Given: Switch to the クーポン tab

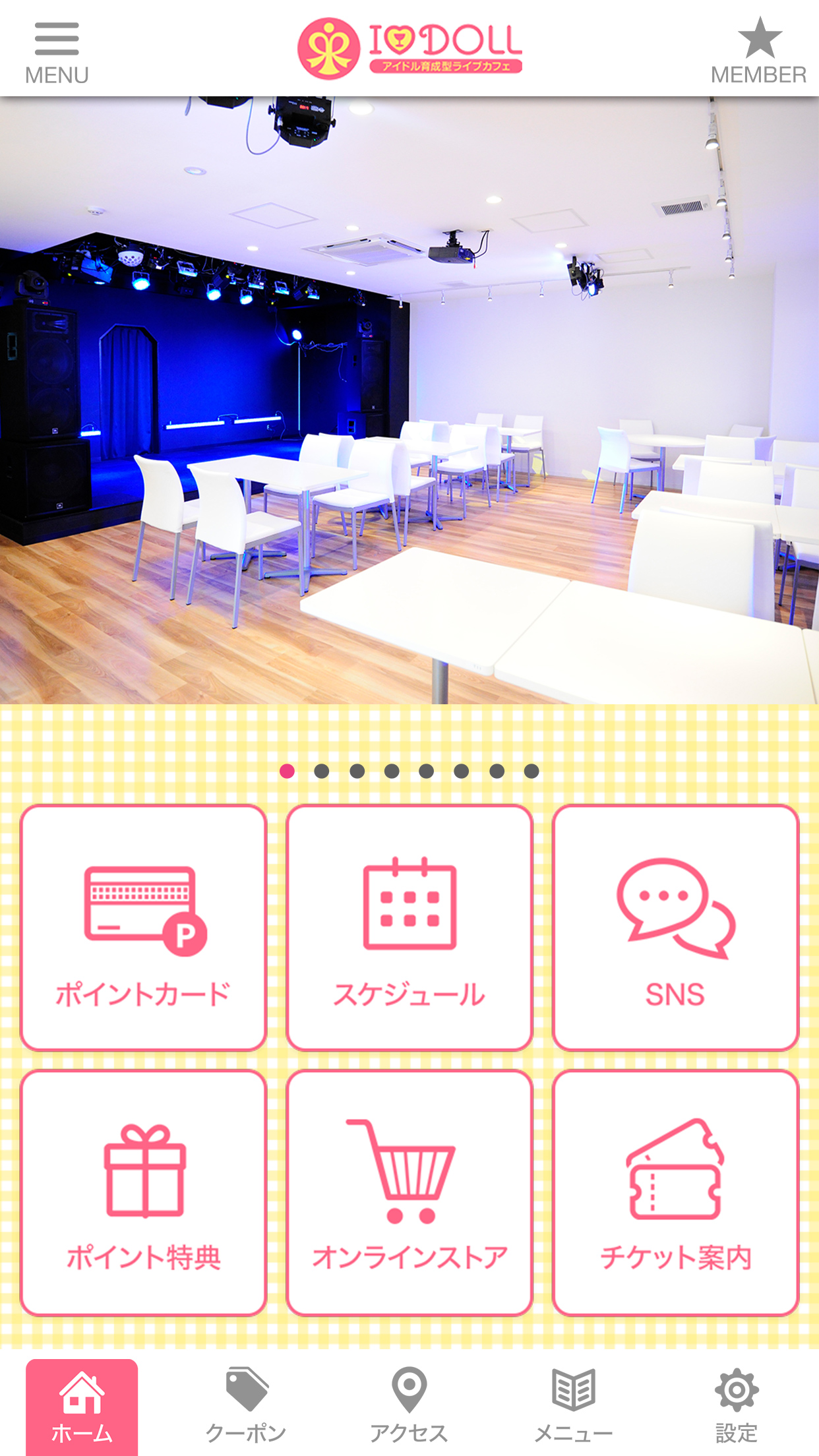Looking at the screenshot, I should coord(246,1406).
